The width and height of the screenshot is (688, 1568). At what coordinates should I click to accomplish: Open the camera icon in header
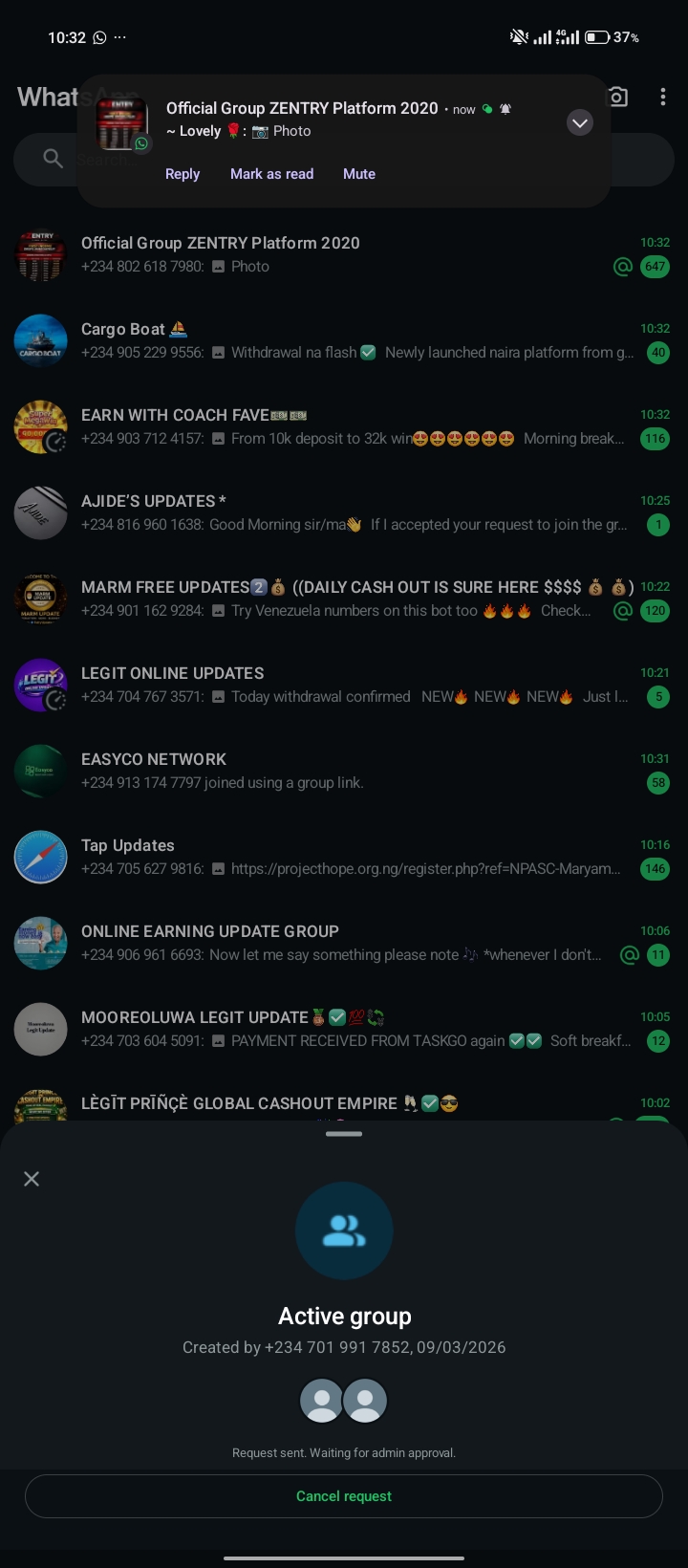pos(618,97)
